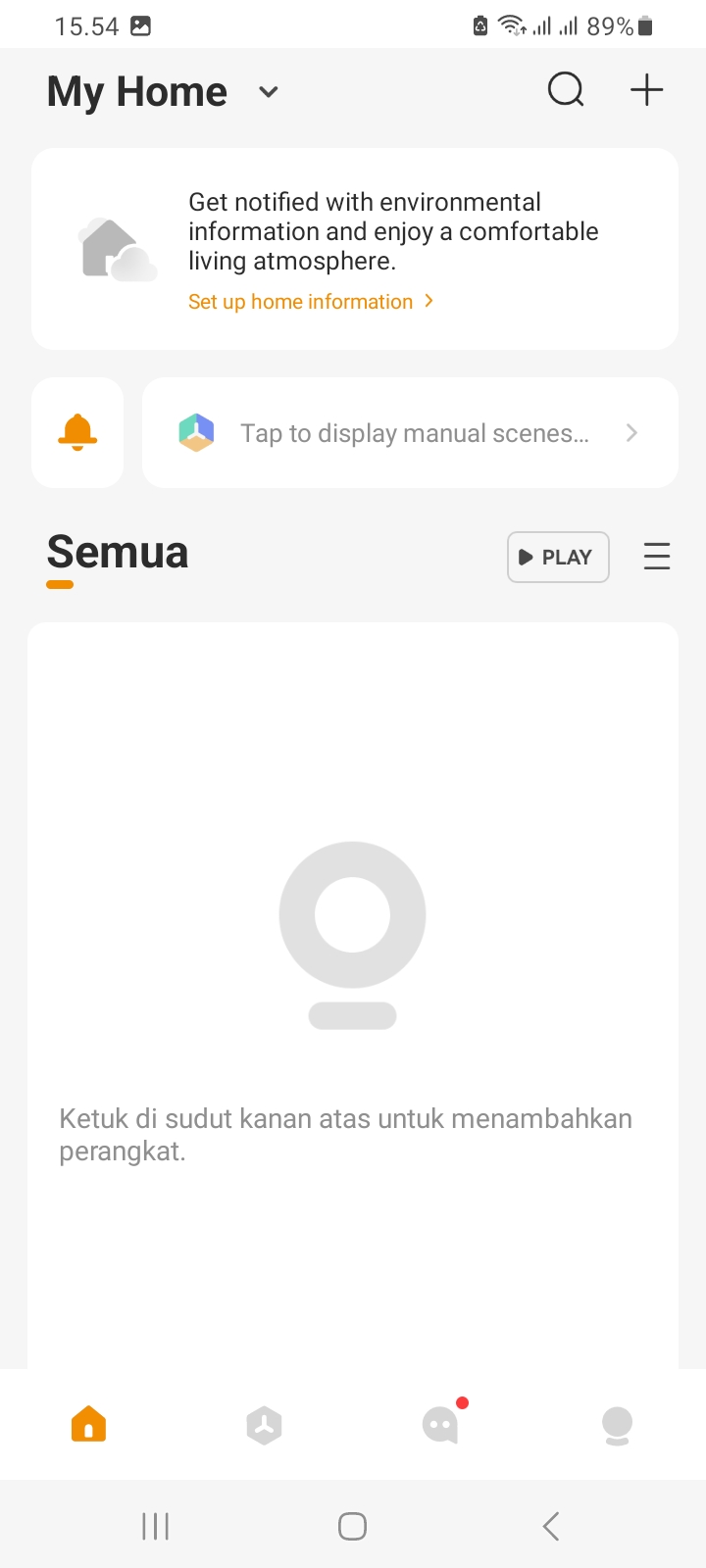
Task: Select the Semua tab
Action: (118, 553)
